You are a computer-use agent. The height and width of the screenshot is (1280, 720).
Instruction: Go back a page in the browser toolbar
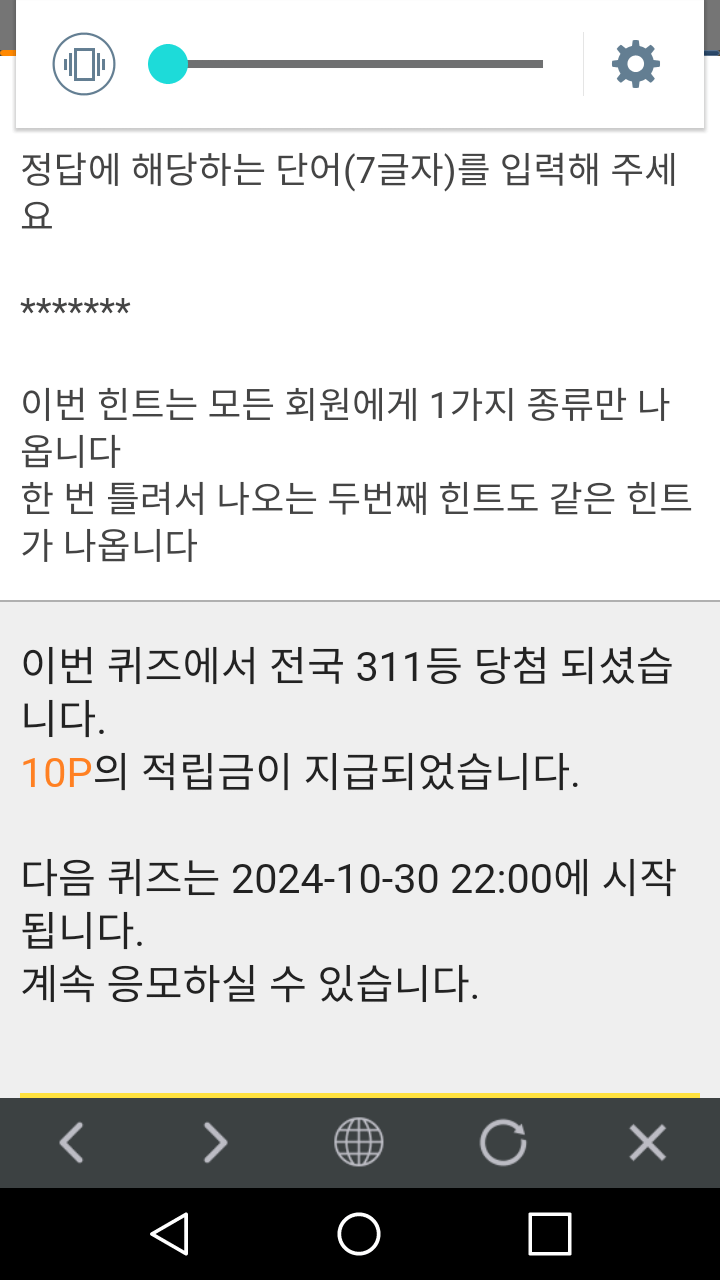(x=71, y=1142)
